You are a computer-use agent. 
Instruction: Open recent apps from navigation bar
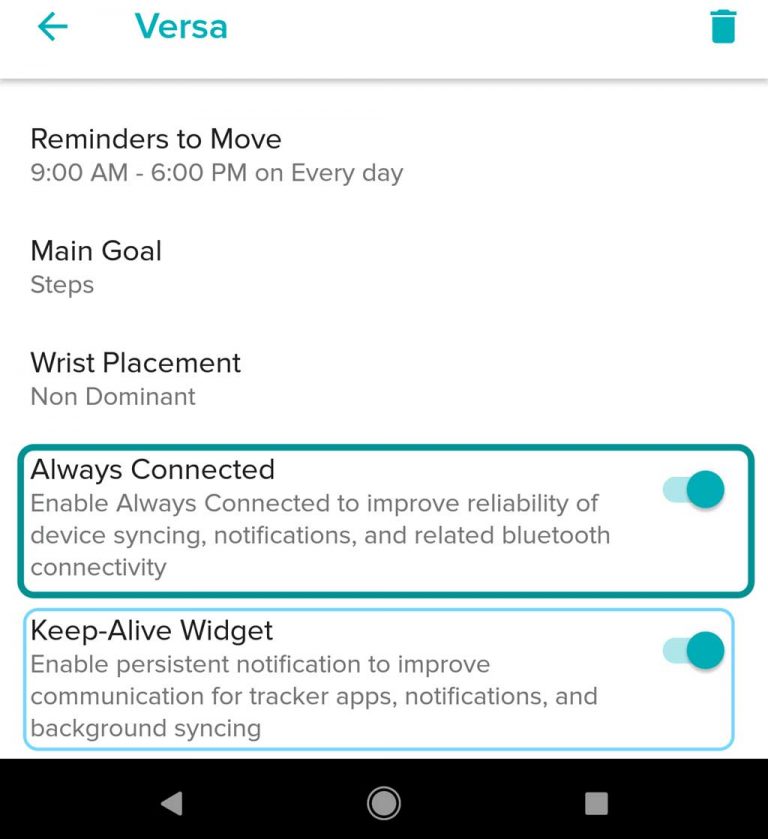pyautogui.click(x=596, y=802)
